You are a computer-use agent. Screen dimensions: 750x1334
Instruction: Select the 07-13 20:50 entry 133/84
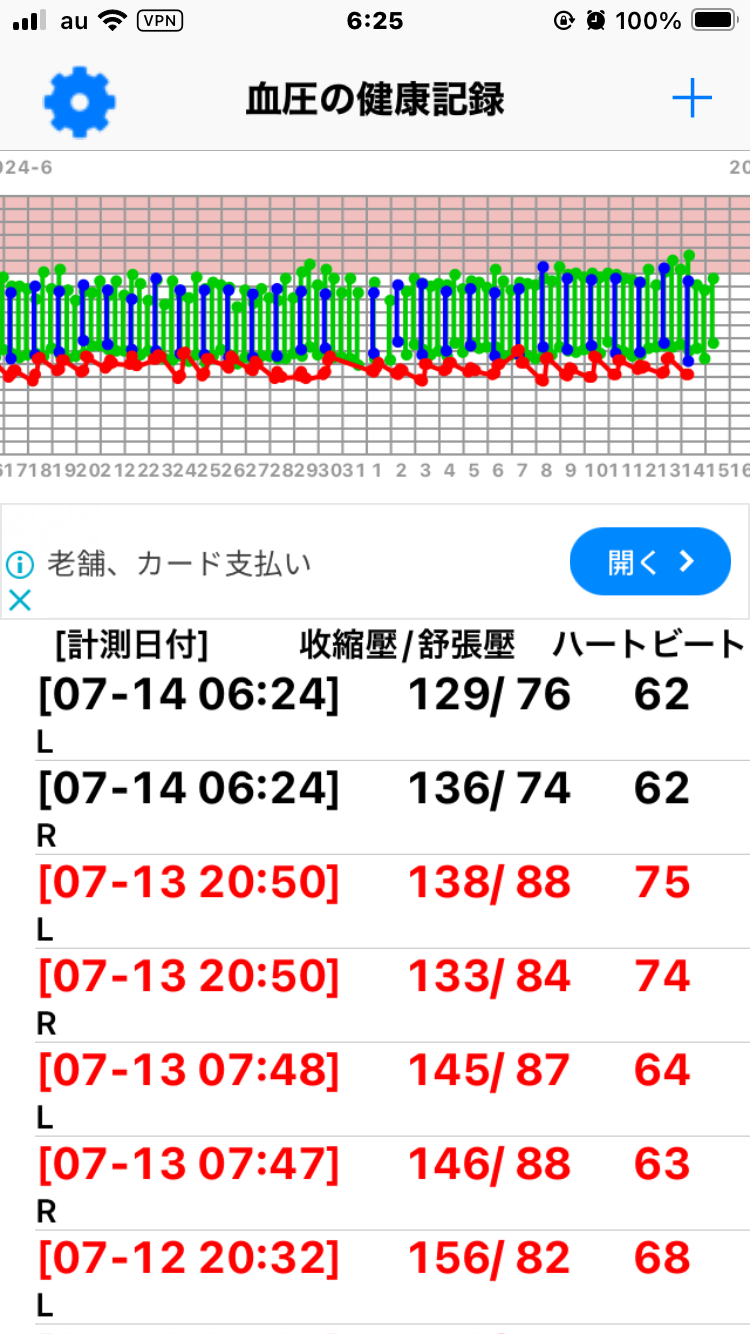tap(375, 996)
